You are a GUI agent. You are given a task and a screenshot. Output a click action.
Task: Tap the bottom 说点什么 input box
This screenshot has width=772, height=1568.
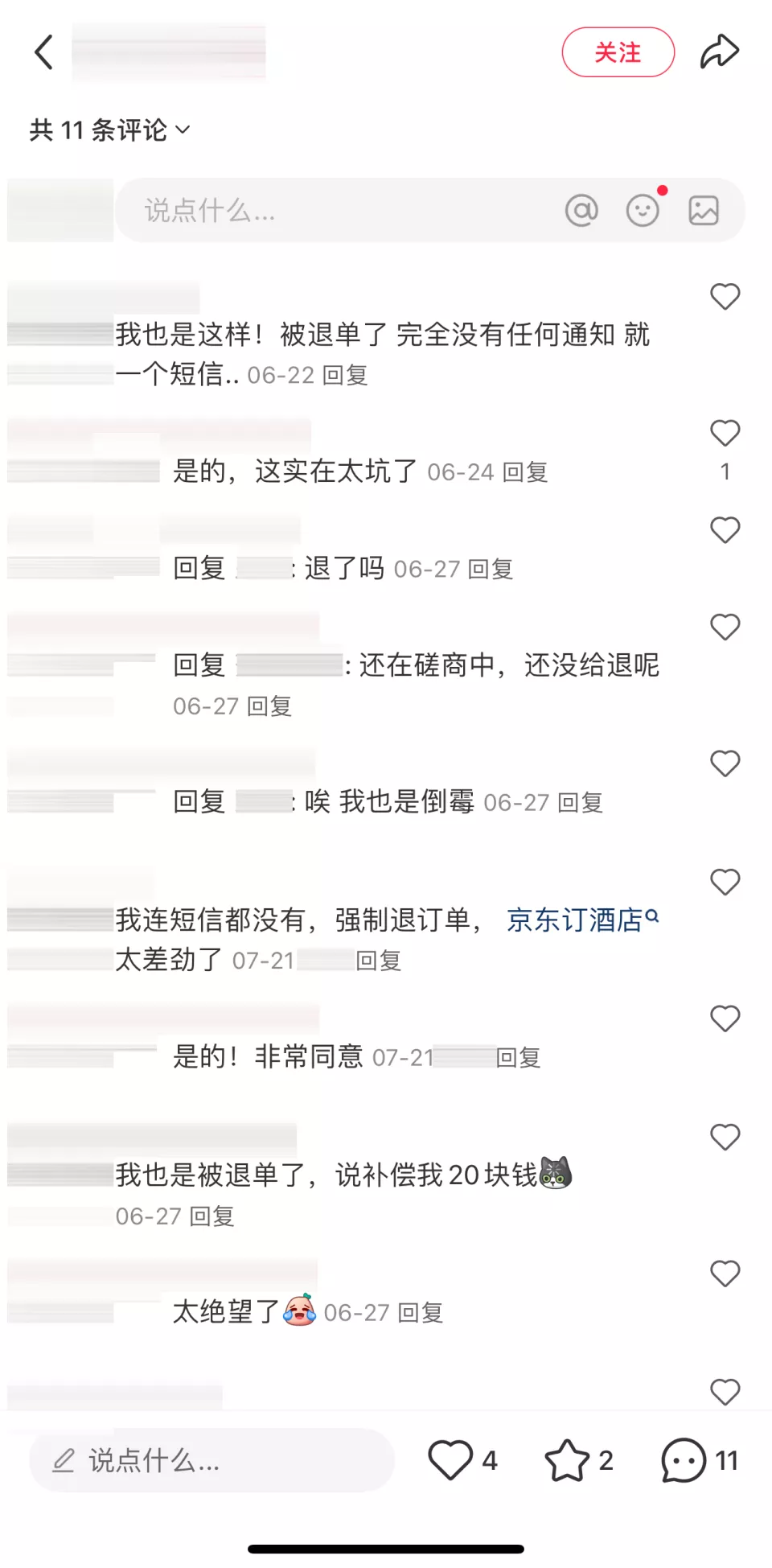point(211,1460)
